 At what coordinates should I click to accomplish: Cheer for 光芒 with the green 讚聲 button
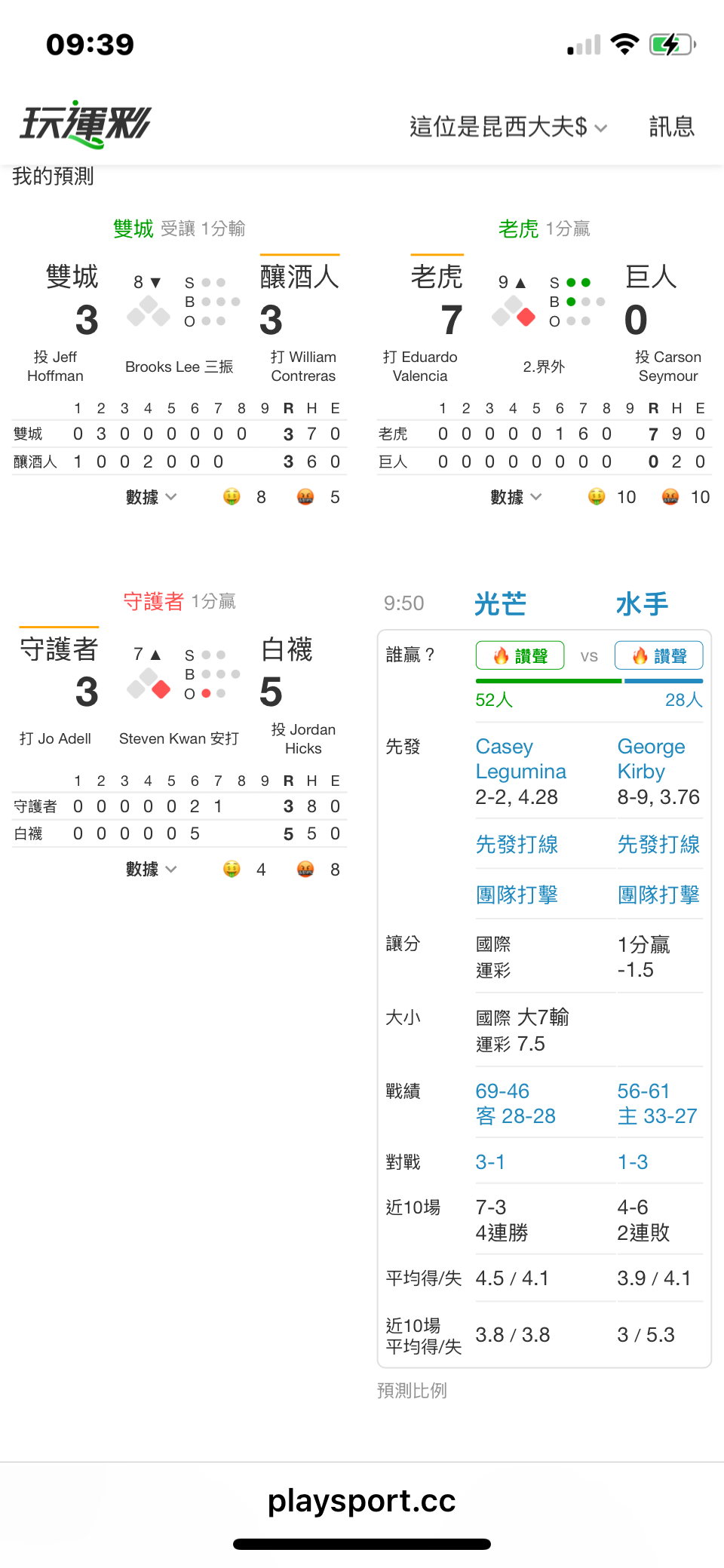coord(520,655)
